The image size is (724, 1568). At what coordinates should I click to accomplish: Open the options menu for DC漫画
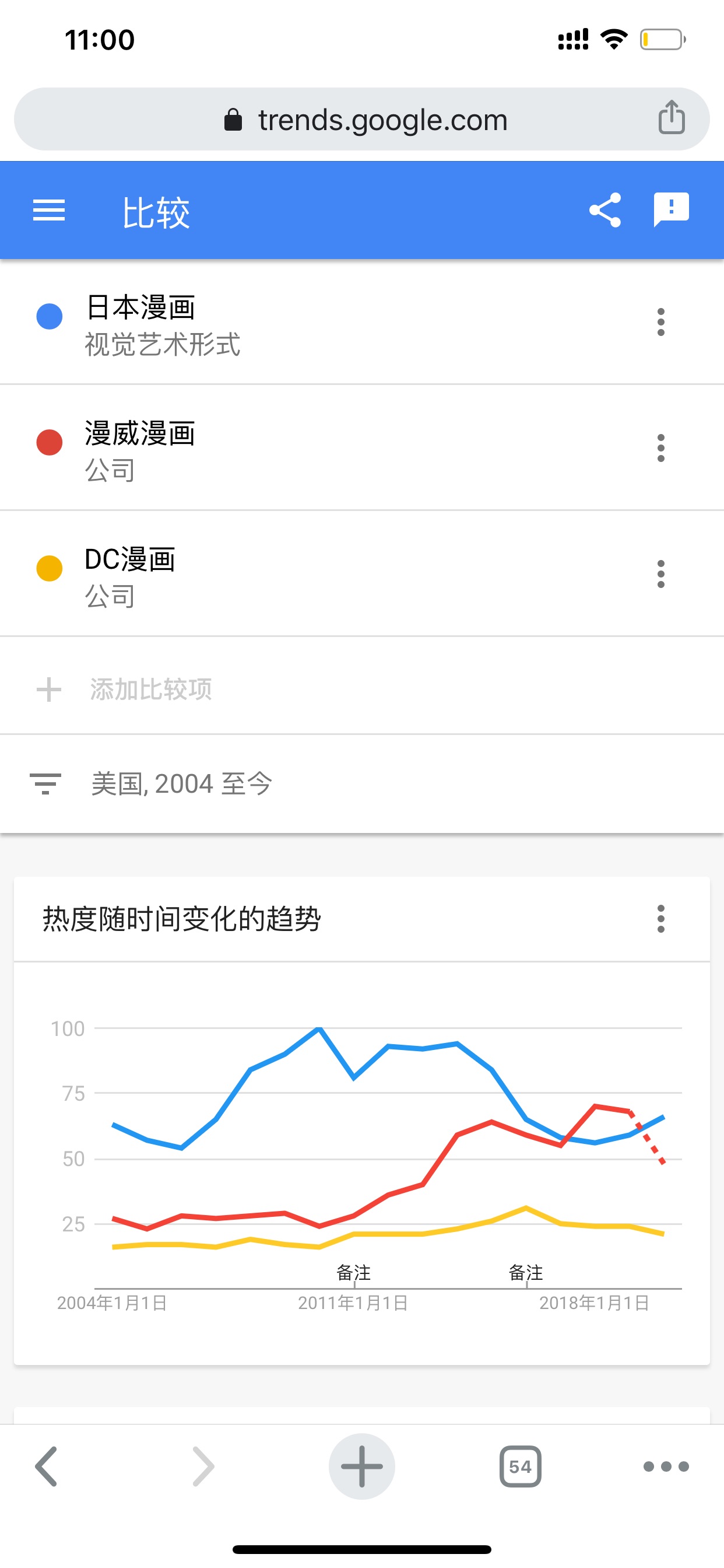pos(660,574)
